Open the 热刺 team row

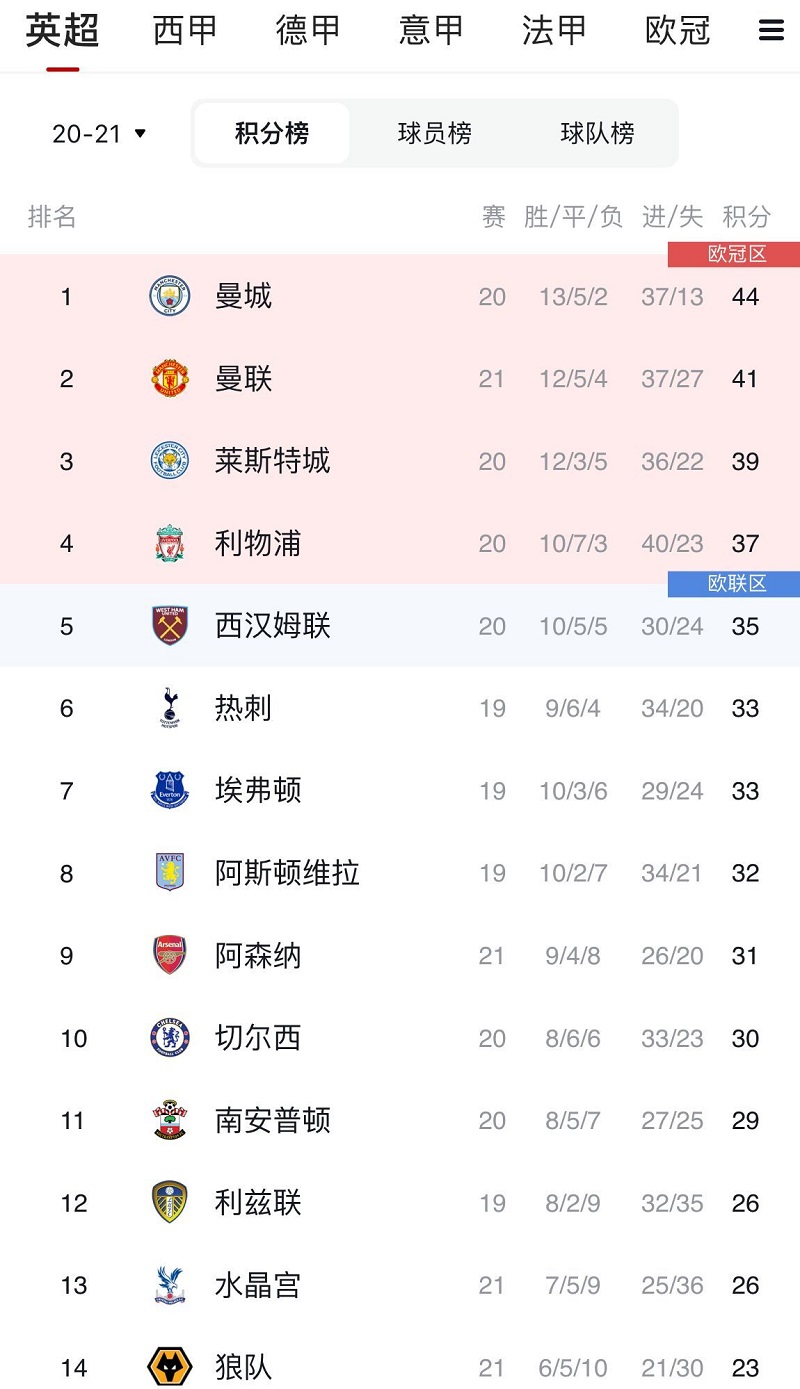click(400, 708)
